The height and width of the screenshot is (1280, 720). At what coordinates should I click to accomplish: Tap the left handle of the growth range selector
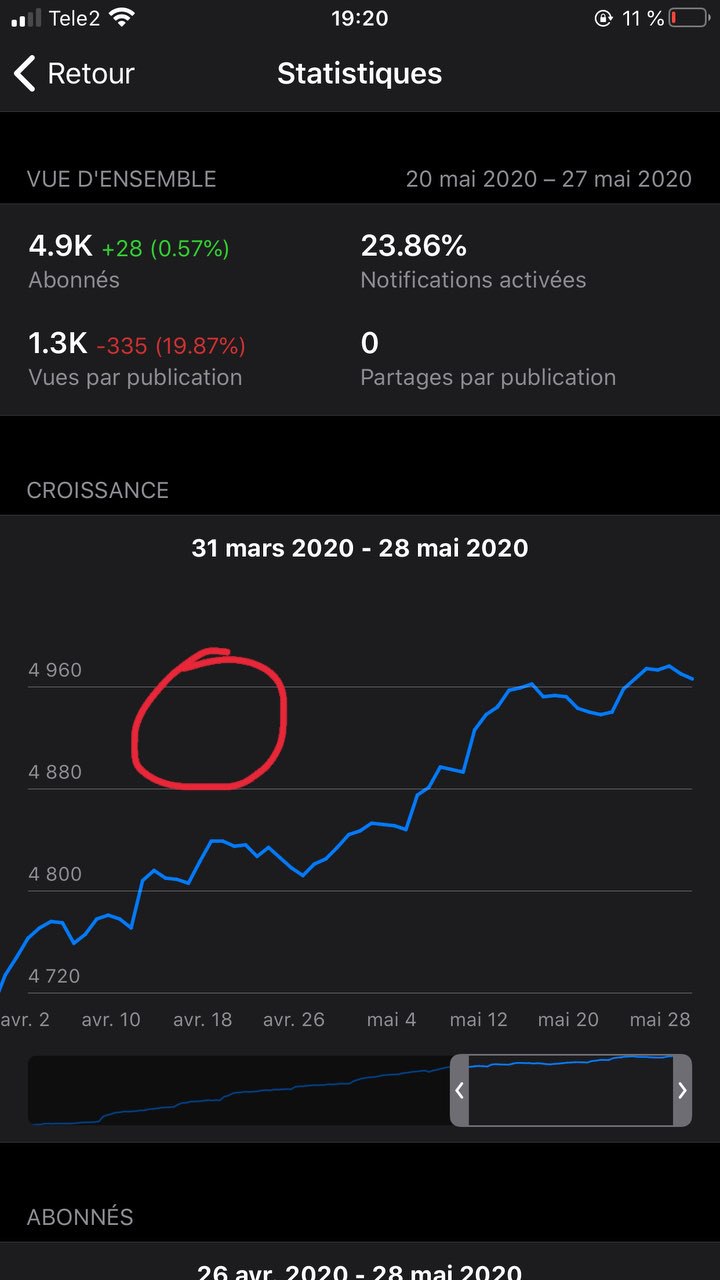tap(460, 1090)
